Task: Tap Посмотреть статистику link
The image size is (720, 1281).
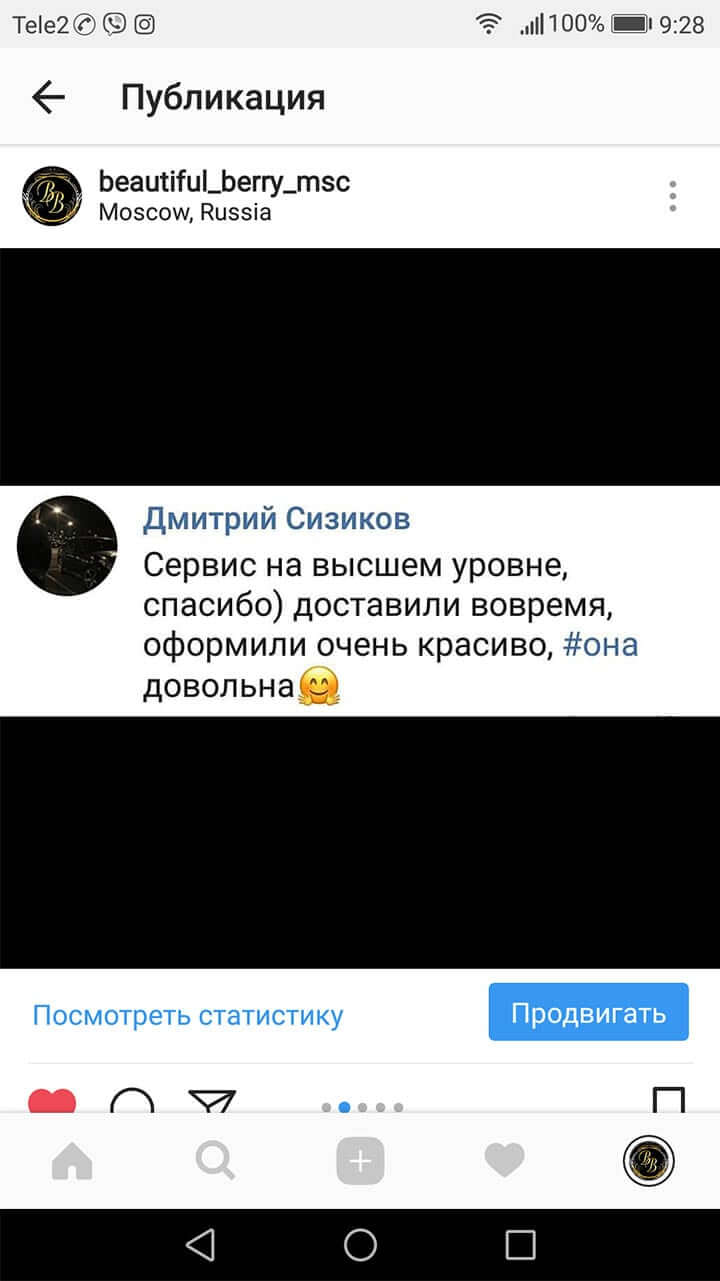Action: pos(187,1015)
